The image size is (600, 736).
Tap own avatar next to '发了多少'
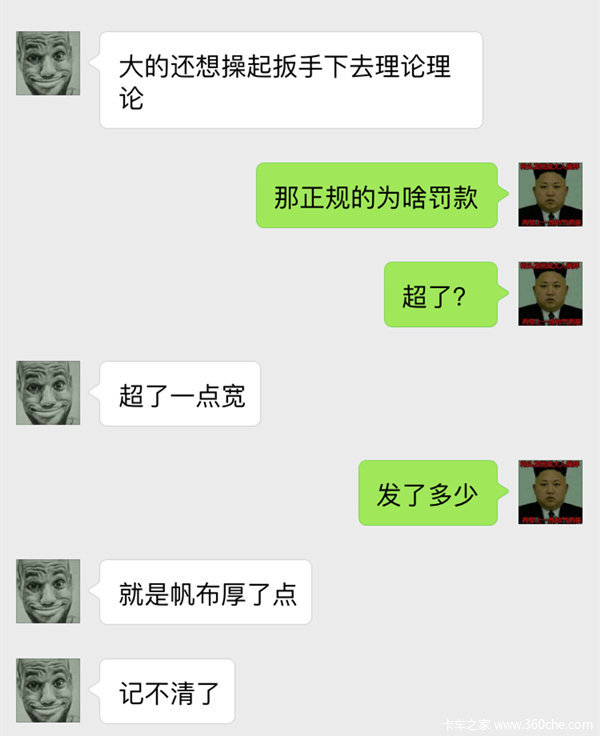coord(550,492)
